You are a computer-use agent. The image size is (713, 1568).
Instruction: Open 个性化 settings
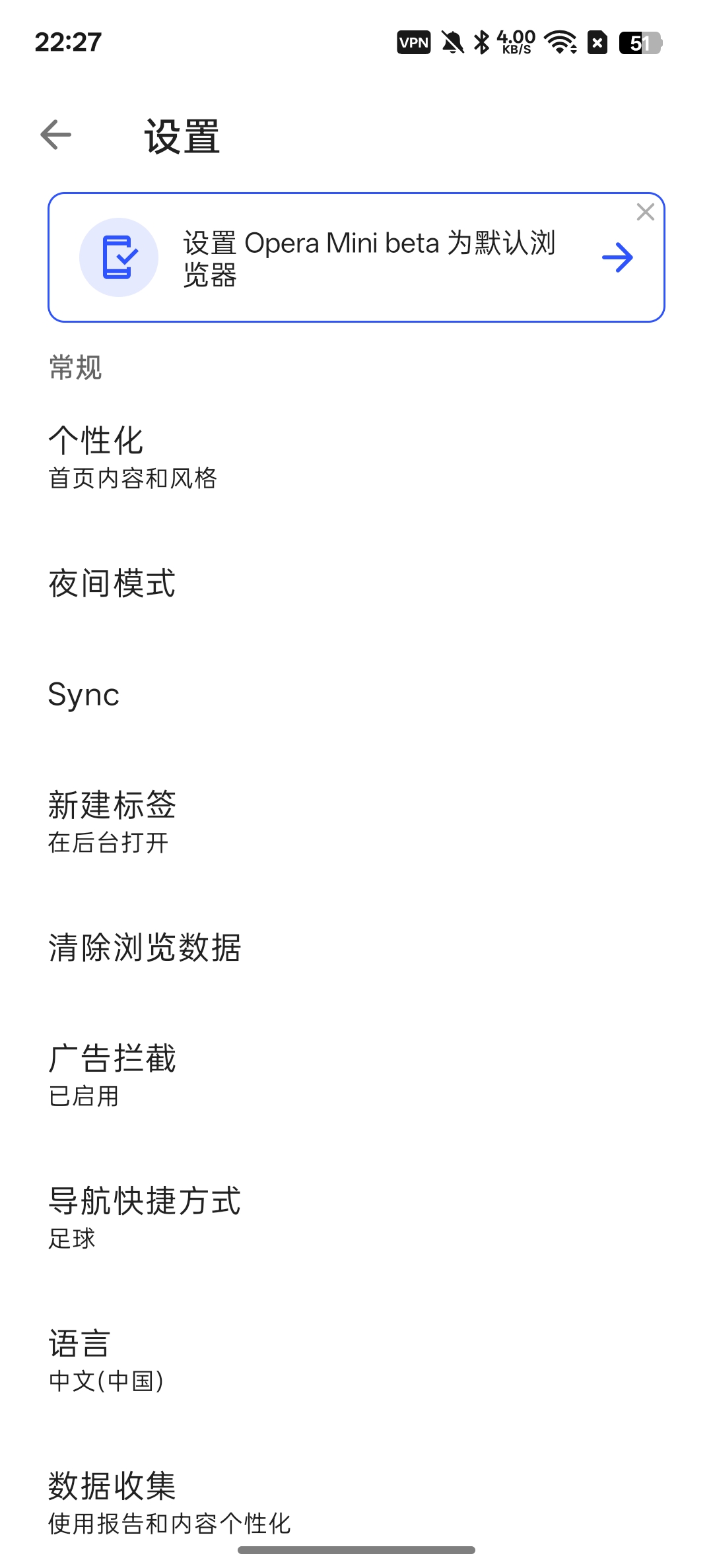(x=356, y=458)
